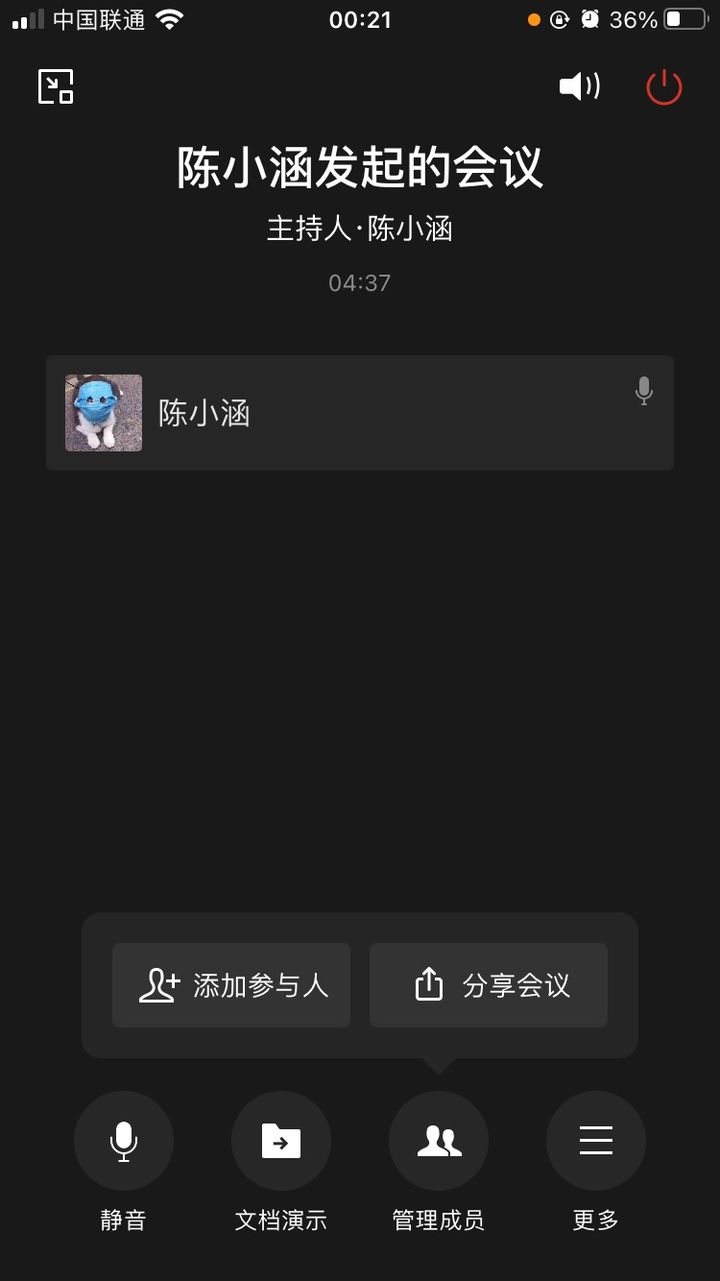Start 文档演示 document presentation

[x=281, y=1141]
